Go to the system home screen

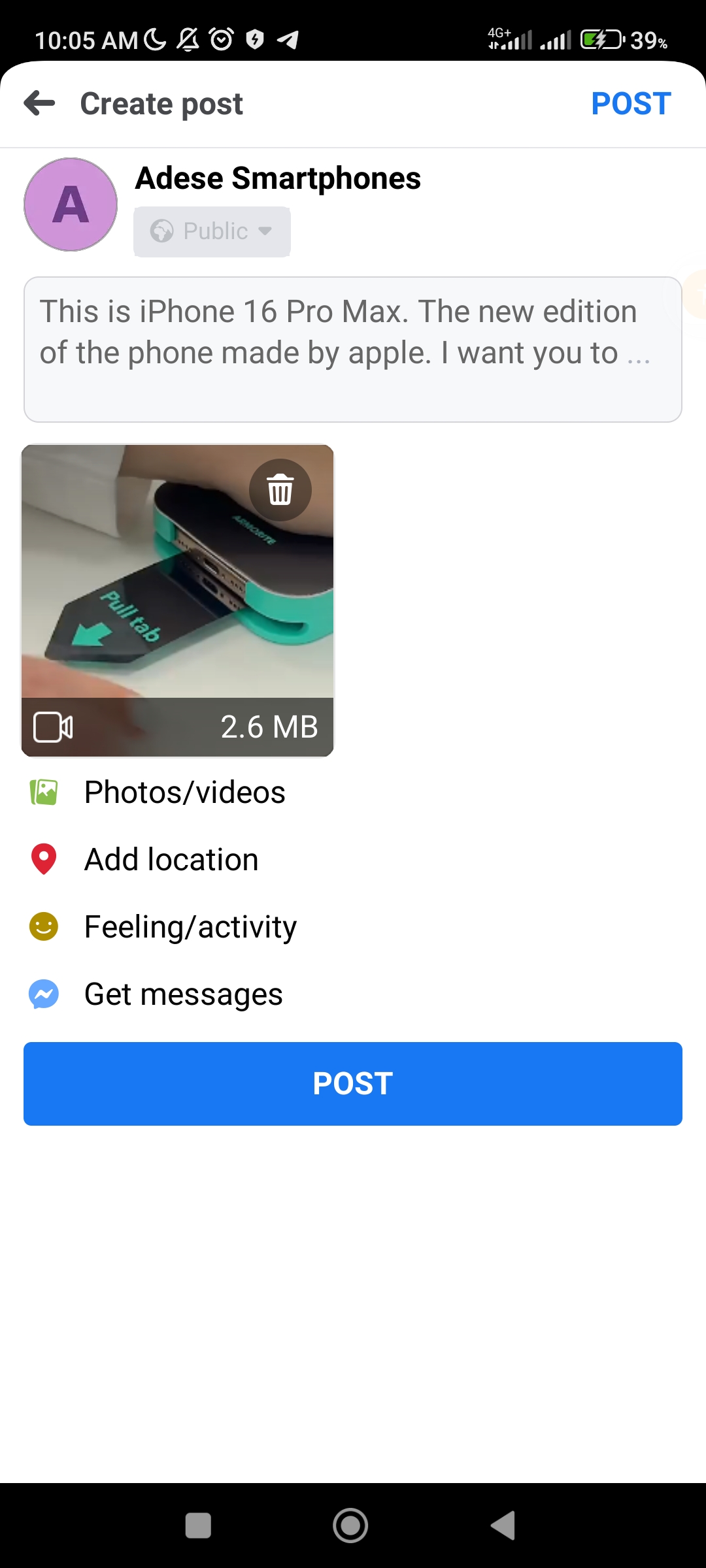click(x=350, y=1526)
